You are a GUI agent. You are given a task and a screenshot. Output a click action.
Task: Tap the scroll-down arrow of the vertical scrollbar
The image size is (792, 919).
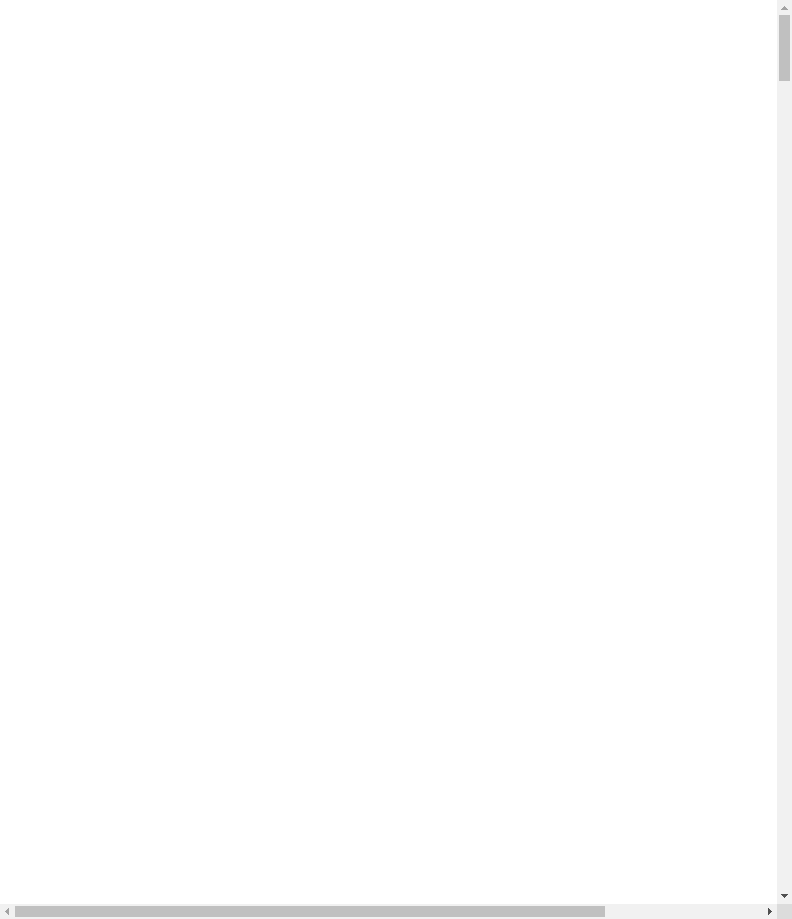tap(784, 896)
